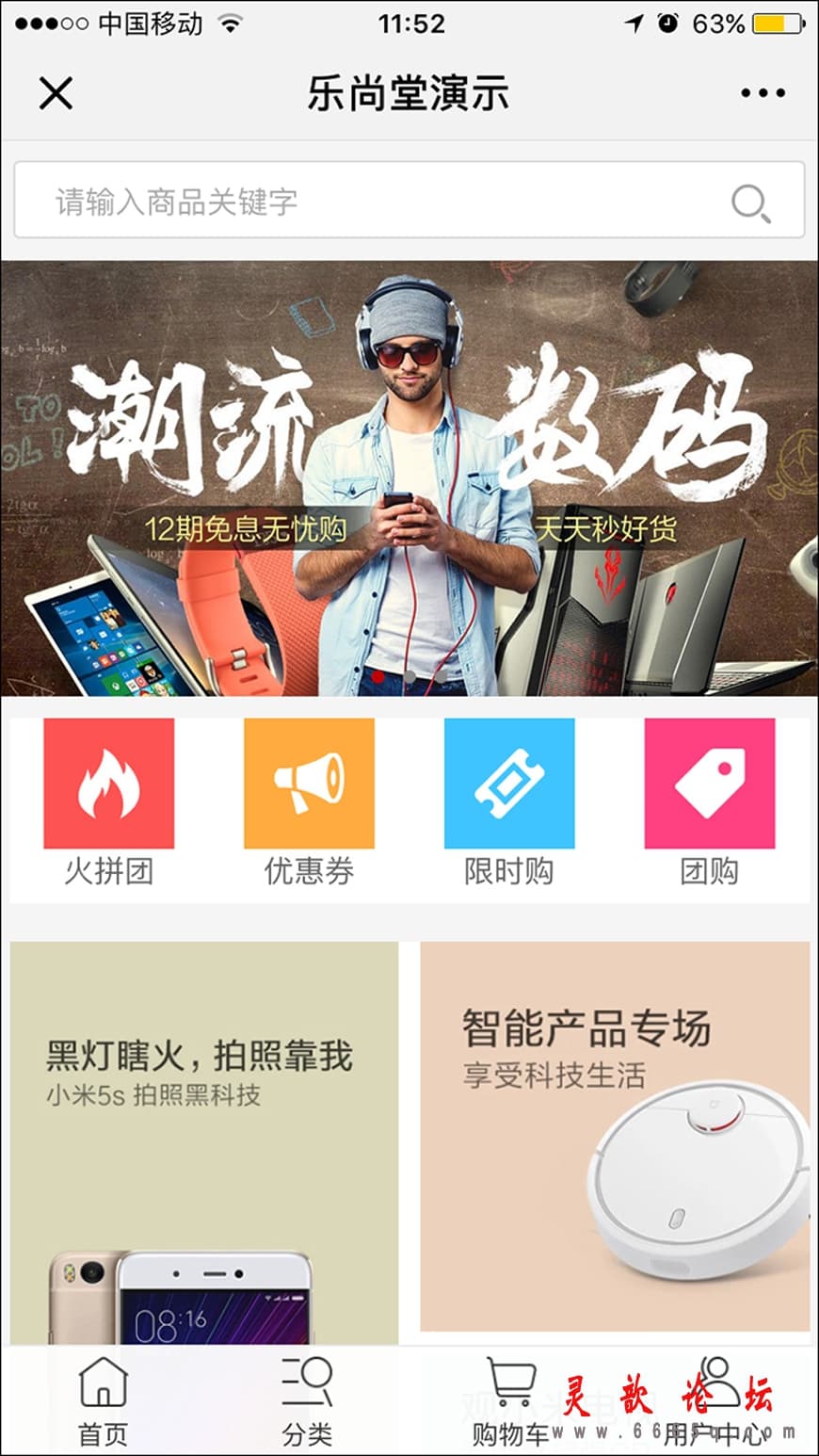Viewport: 819px width, 1456px height.
Task: Open the 火拼团 section
Action: (x=108, y=801)
